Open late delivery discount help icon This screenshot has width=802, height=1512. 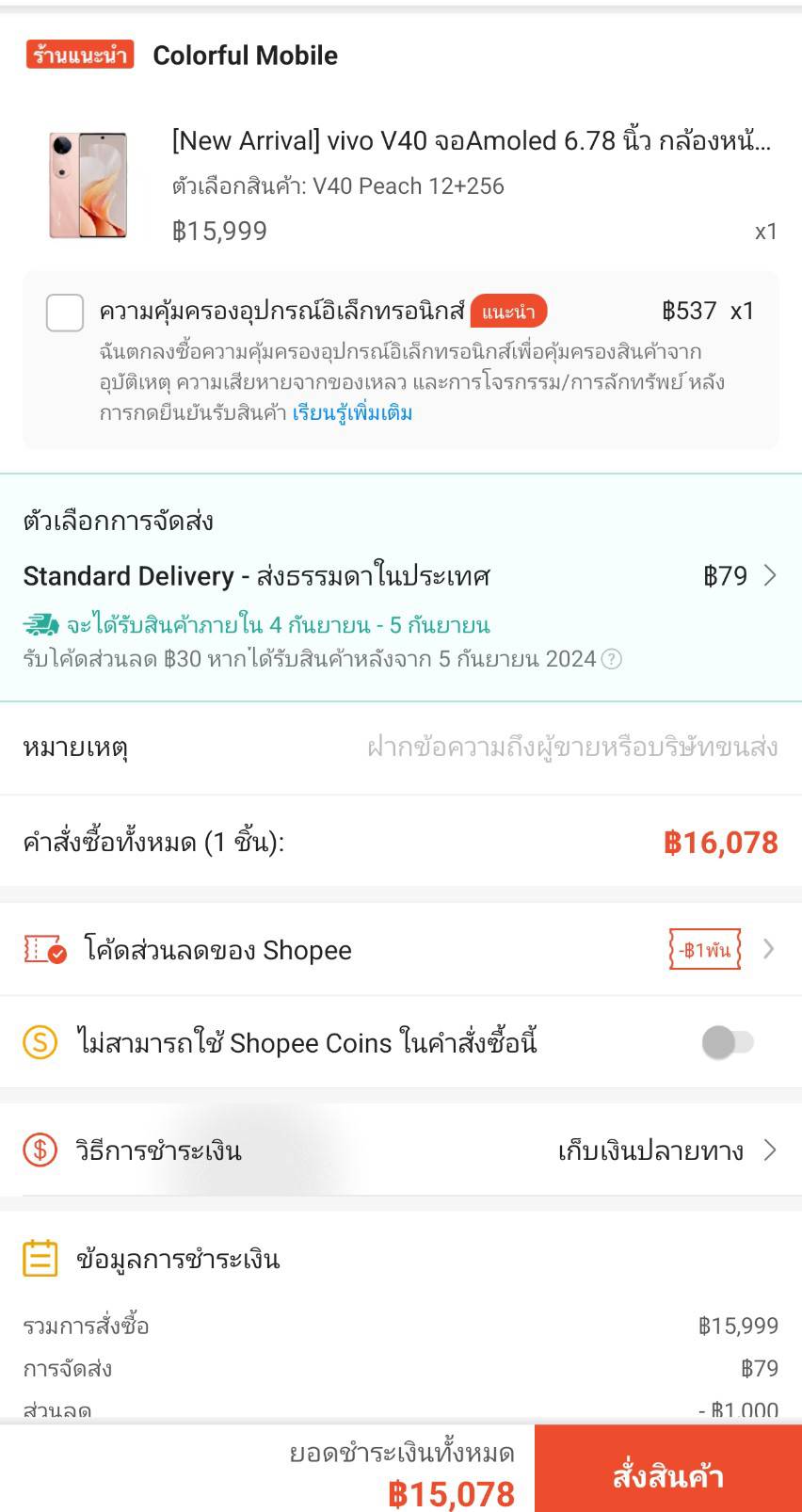coord(612,659)
